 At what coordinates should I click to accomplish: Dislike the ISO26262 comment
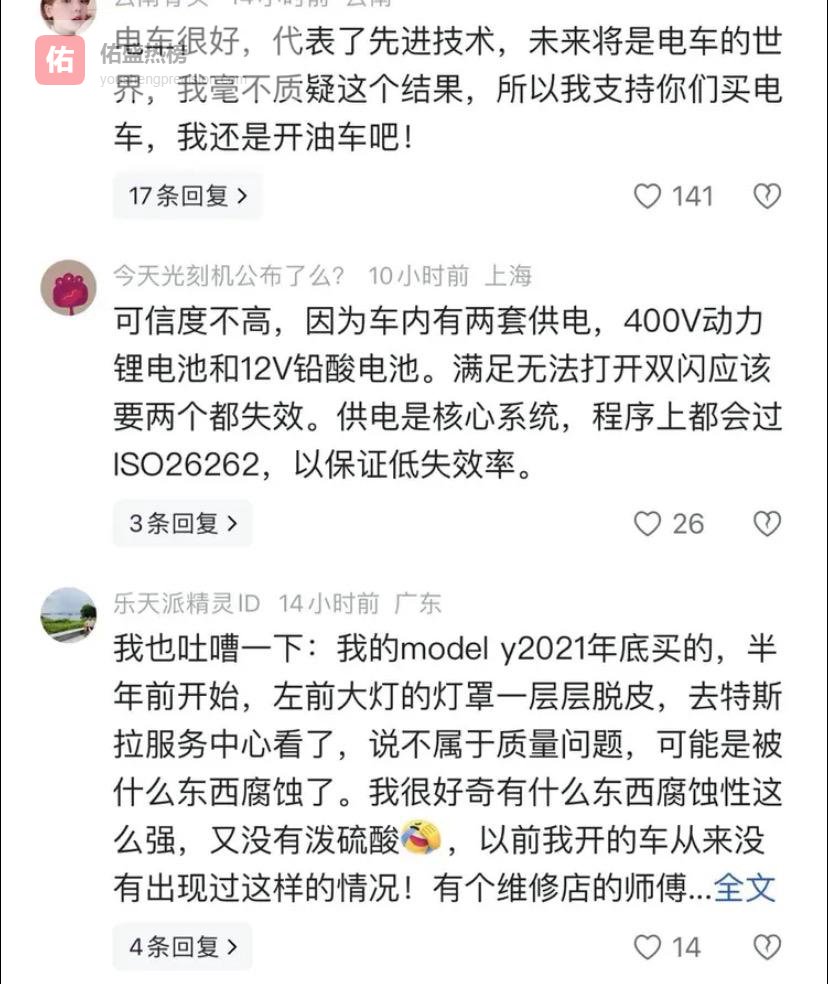(x=766, y=523)
